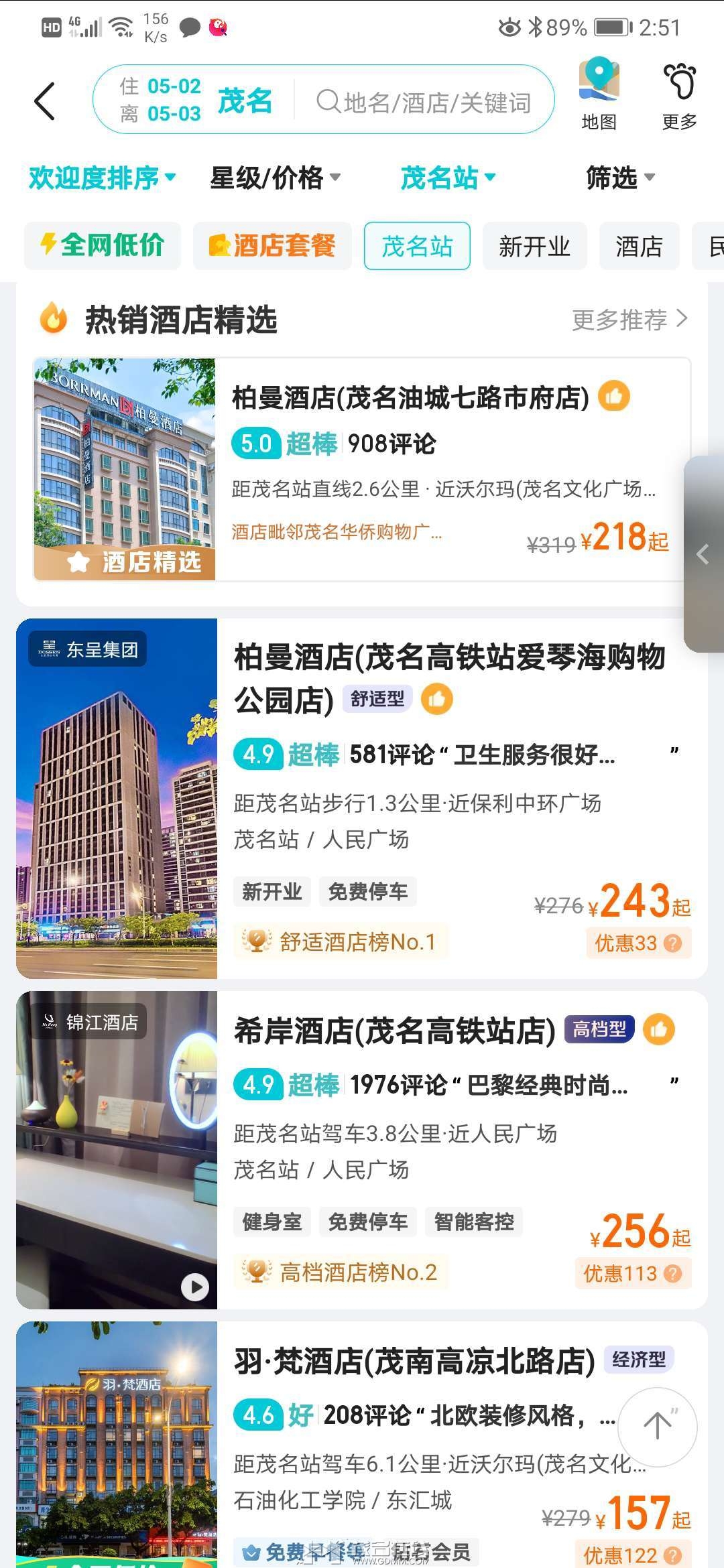Open the 地图 map view
This screenshot has width=724, height=1568.
coord(599,94)
